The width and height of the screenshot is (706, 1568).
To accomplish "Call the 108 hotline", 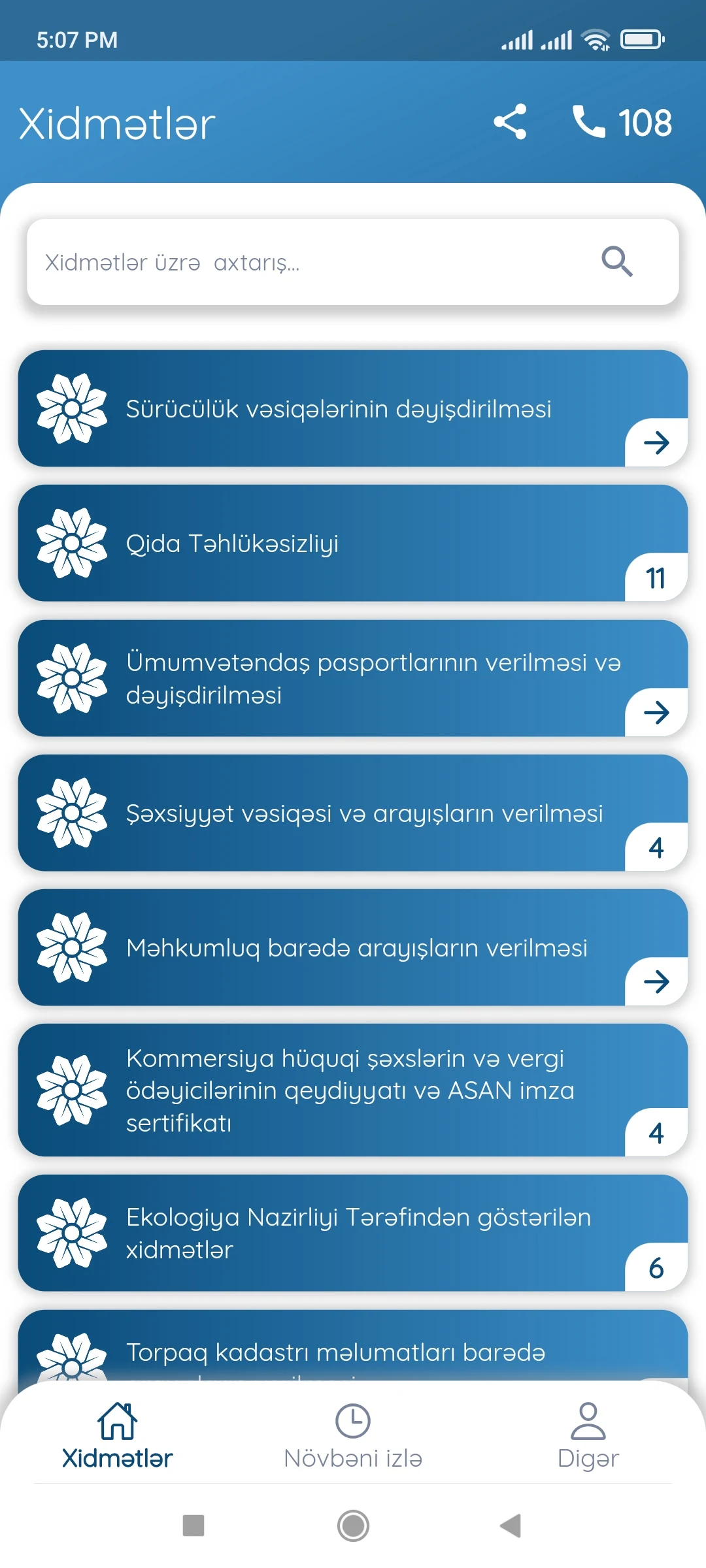I will point(622,122).
